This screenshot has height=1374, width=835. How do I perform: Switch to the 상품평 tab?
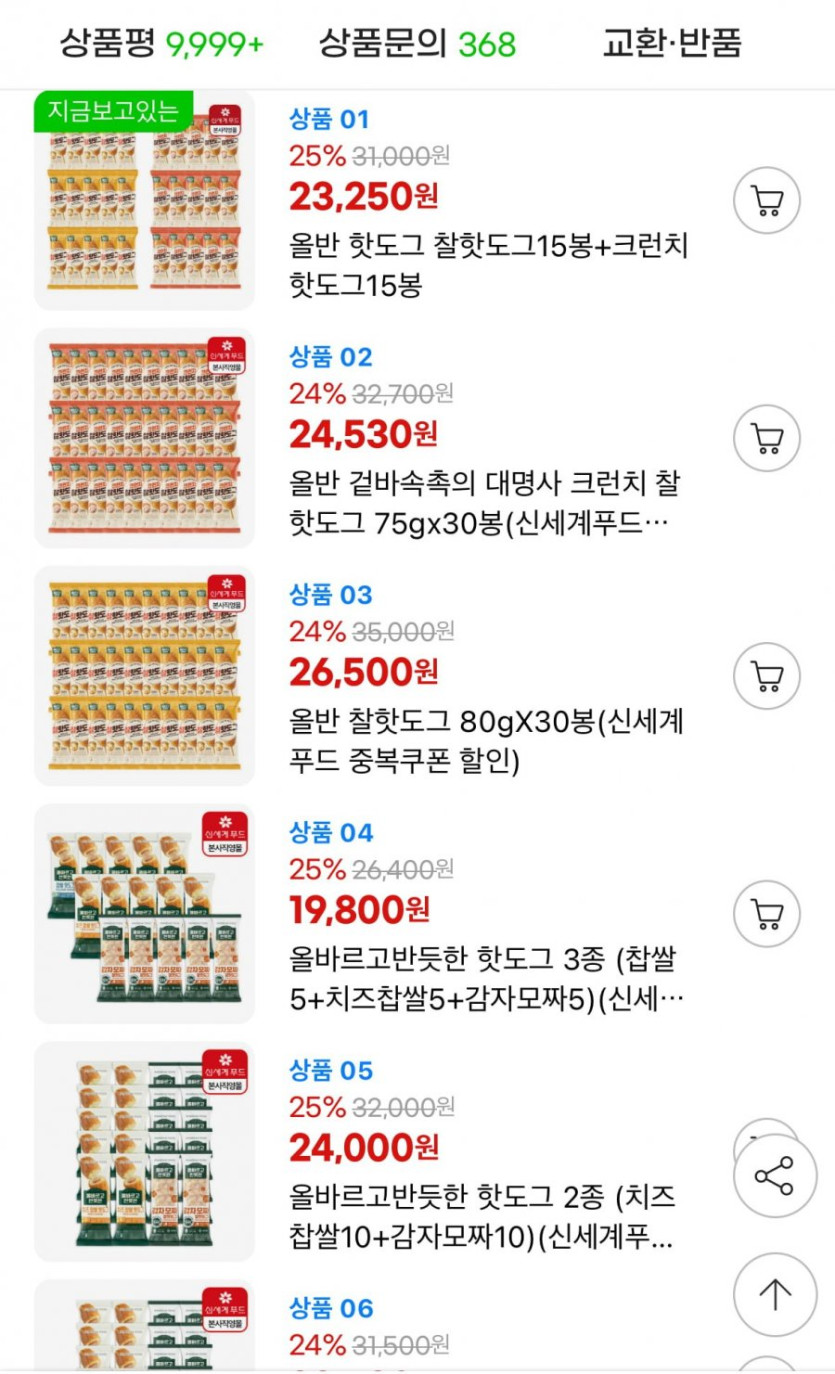(161, 43)
